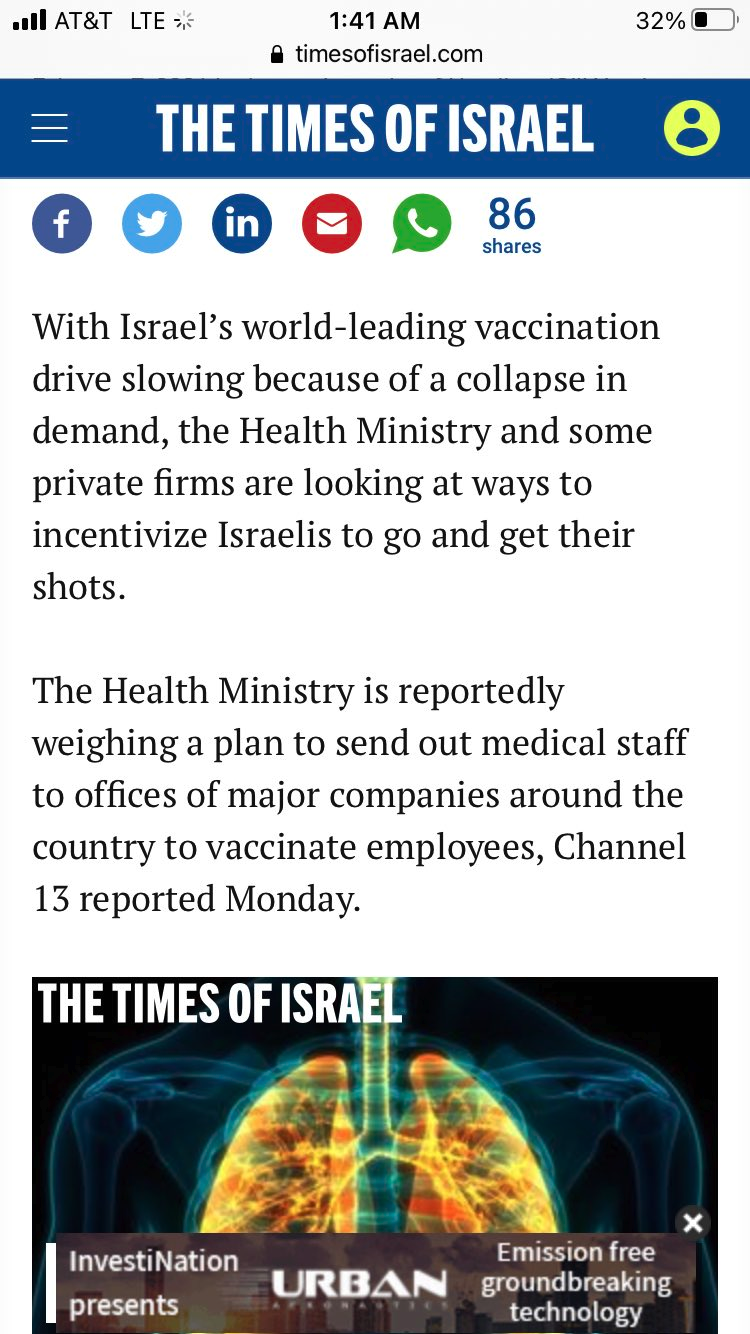
Task: Share the article on Facebook
Action: tap(62, 223)
